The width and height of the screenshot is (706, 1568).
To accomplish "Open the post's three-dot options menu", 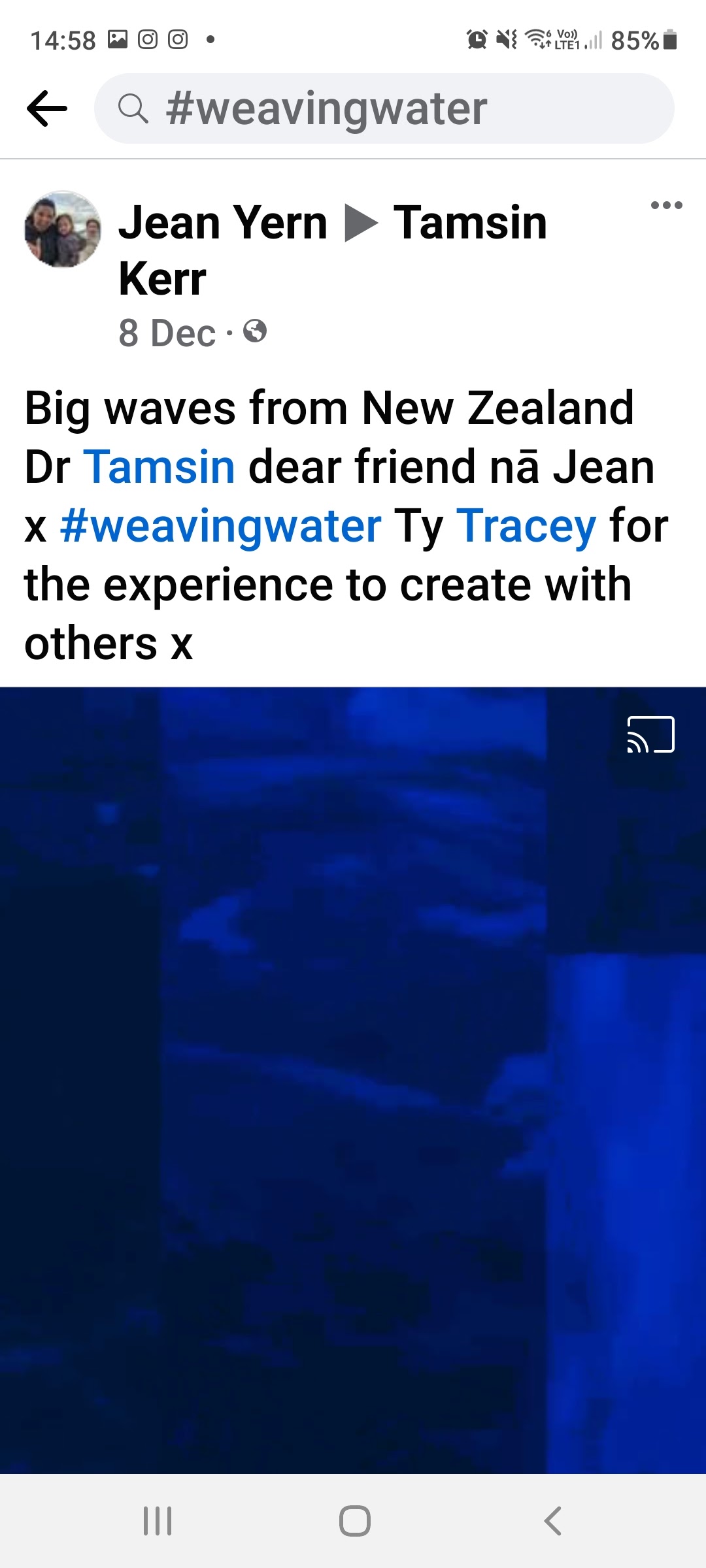I will tap(666, 205).
